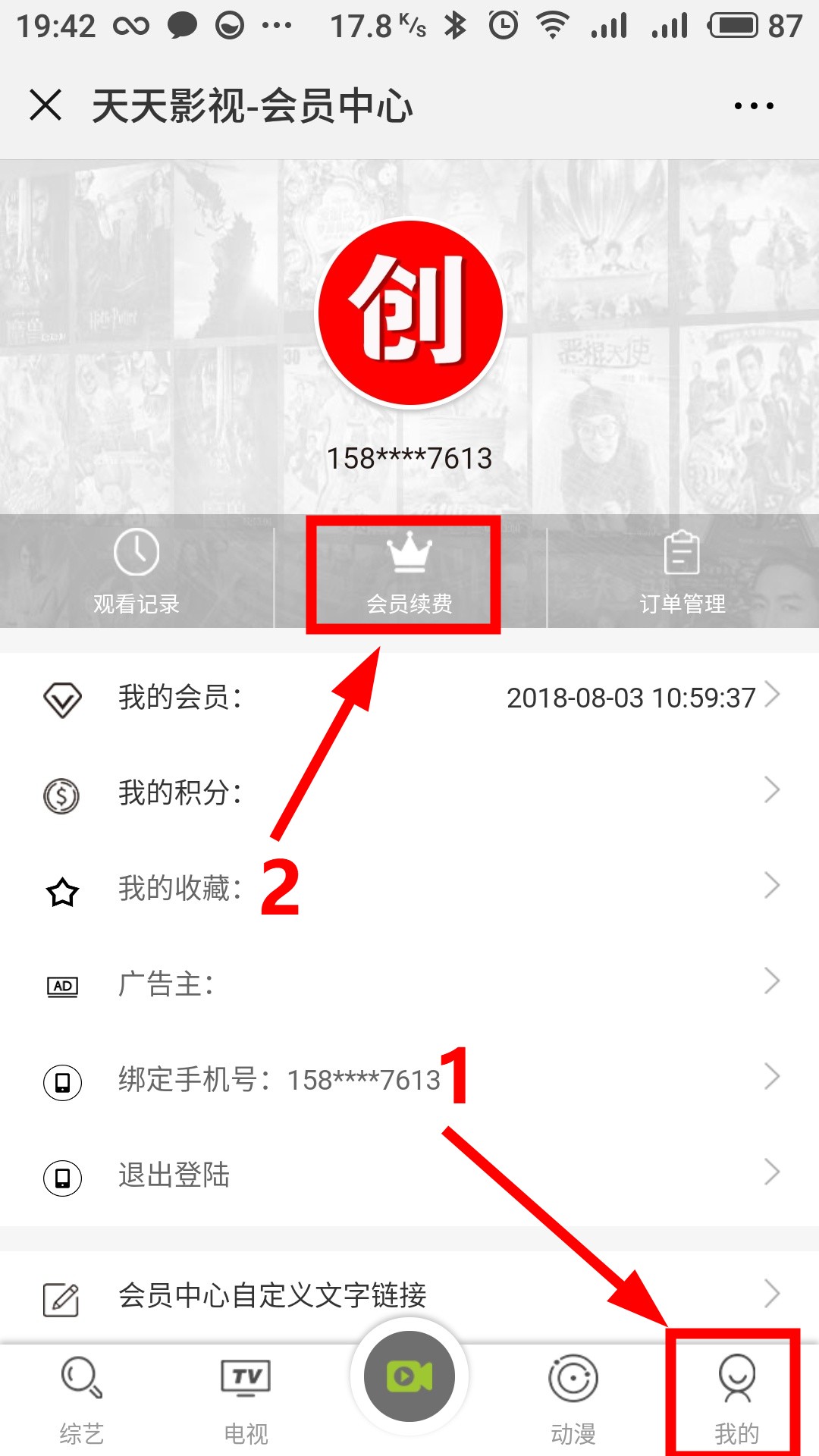
Task: Open 订单管理 order management
Action: click(x=682, y=572)
